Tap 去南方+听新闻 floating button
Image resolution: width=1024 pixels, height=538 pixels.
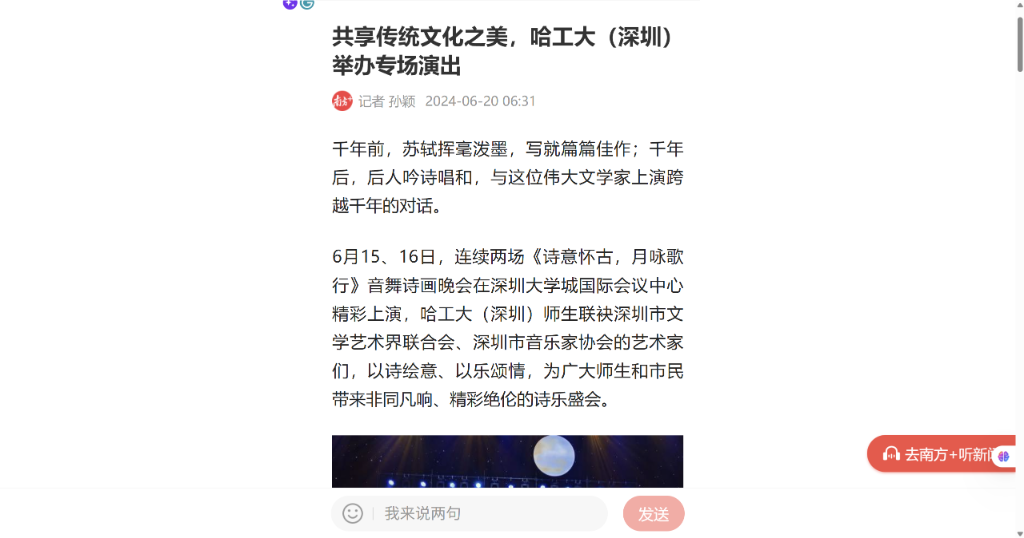coord(940,454)
